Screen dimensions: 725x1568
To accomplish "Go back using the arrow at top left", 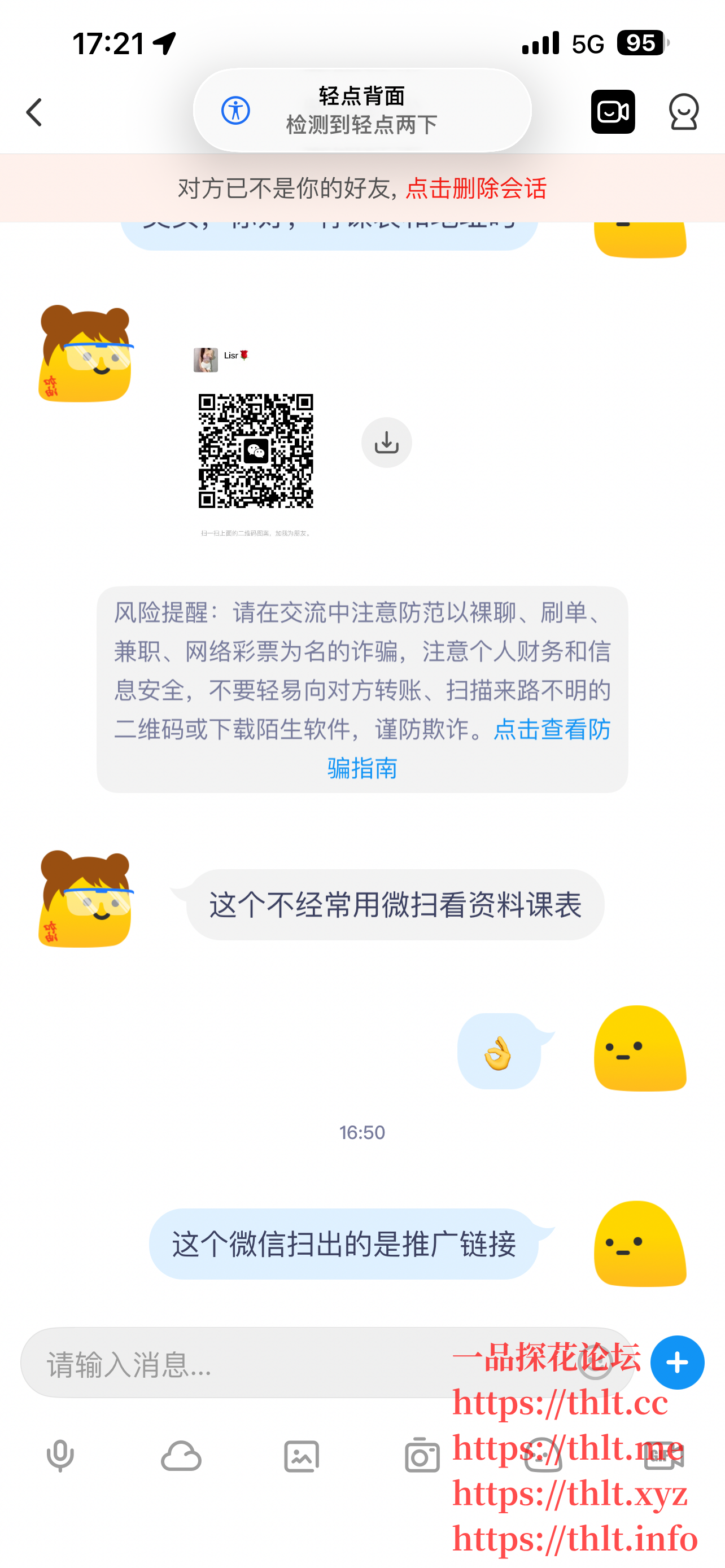I will coord(34,112).
